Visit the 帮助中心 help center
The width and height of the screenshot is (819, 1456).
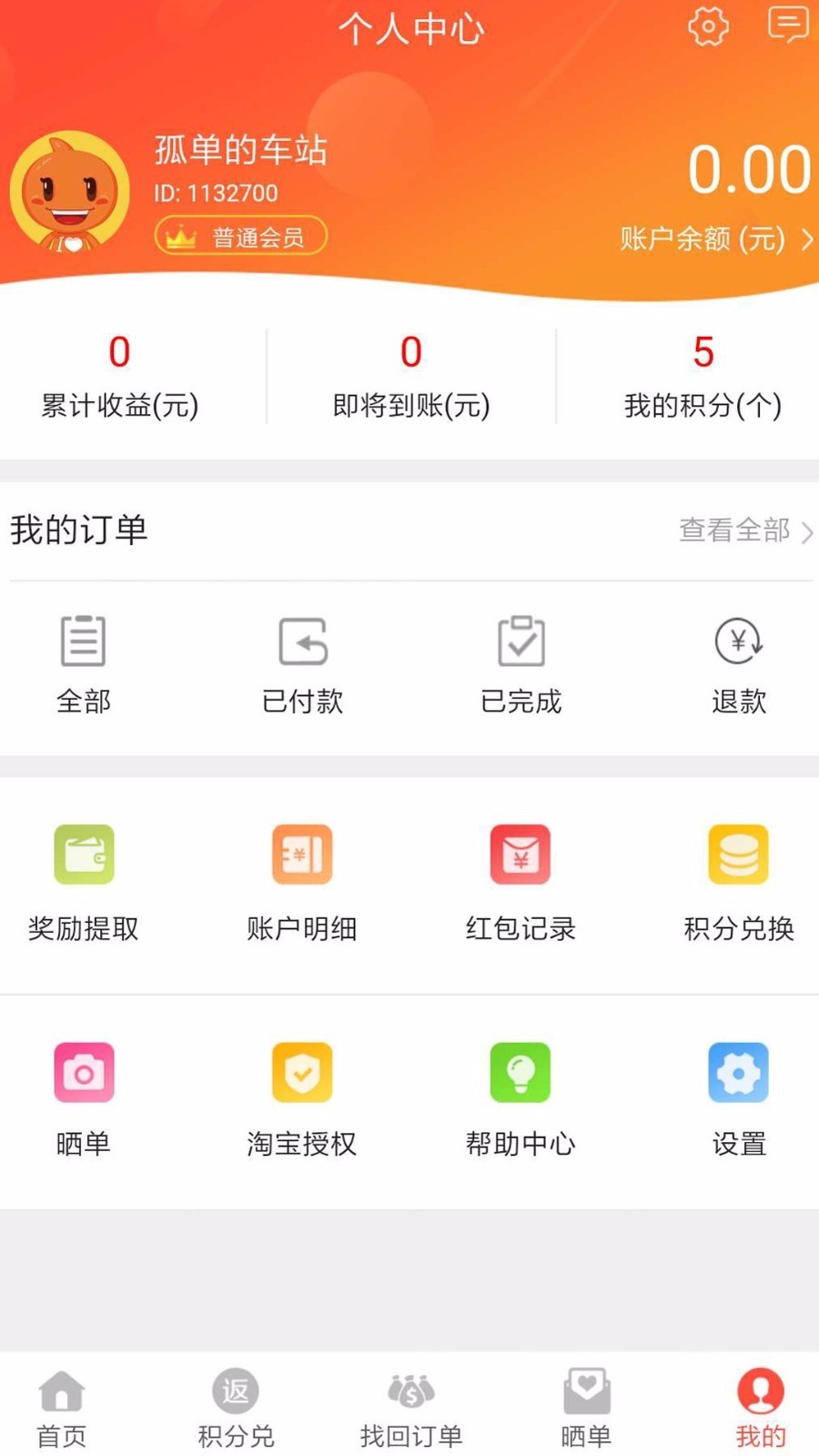521,1097
